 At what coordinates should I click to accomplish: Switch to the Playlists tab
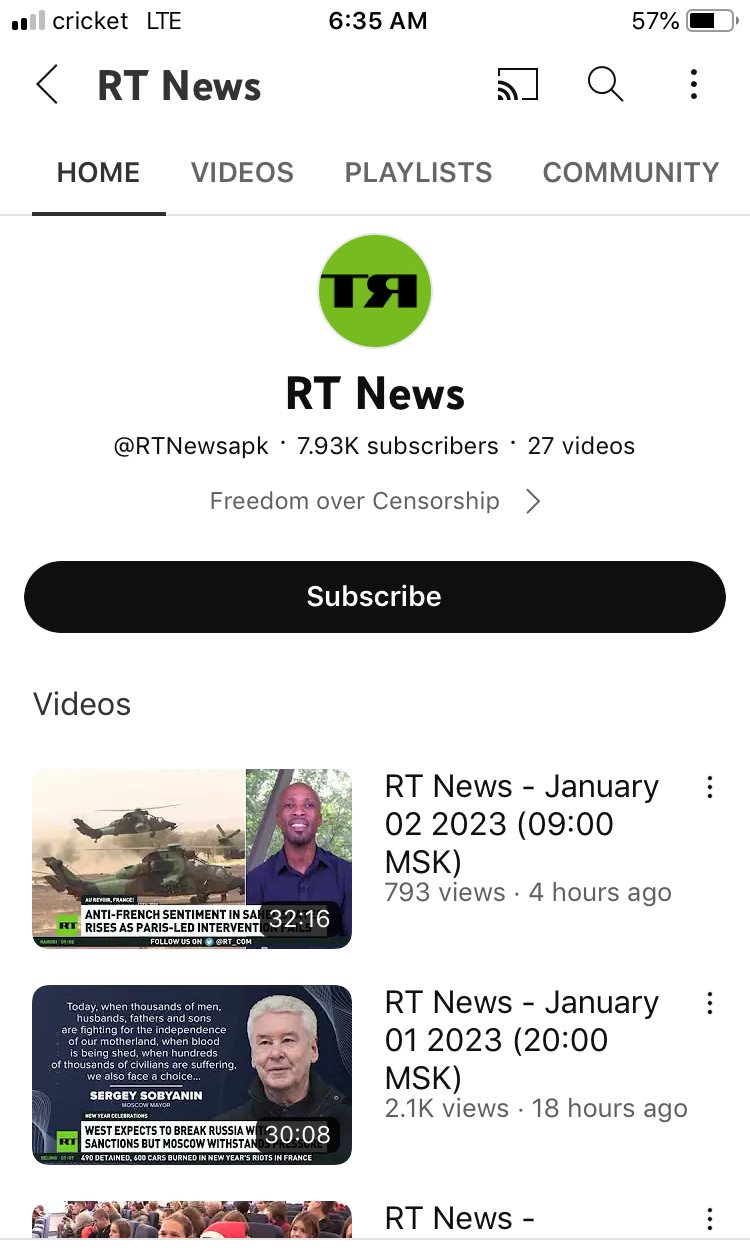coord(418,172)
